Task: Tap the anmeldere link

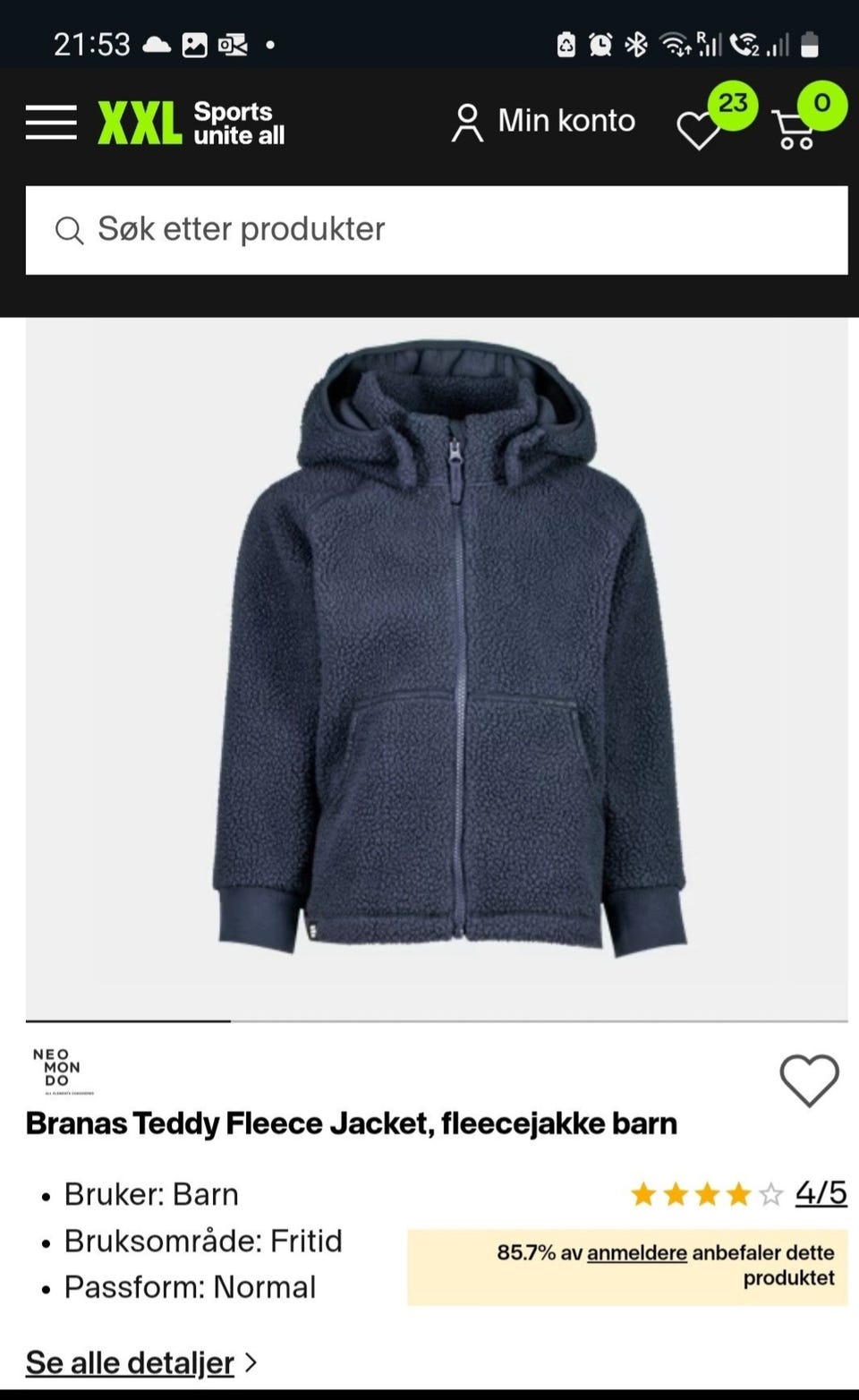Action: (637, 1252)
